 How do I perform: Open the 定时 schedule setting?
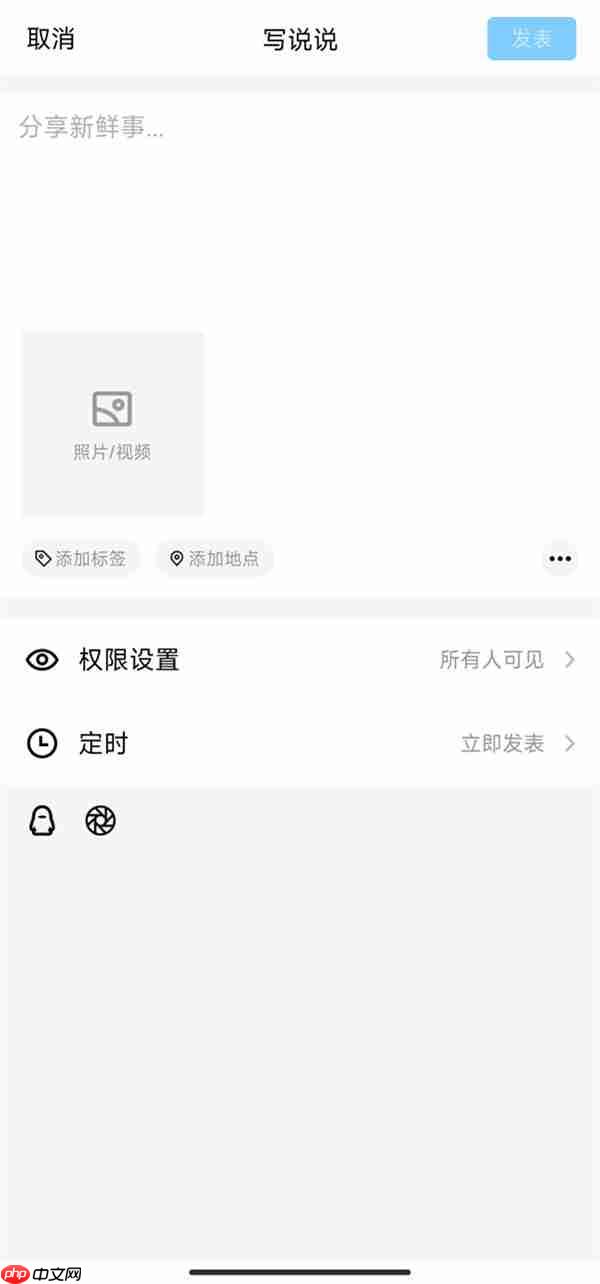click(300, 744)
